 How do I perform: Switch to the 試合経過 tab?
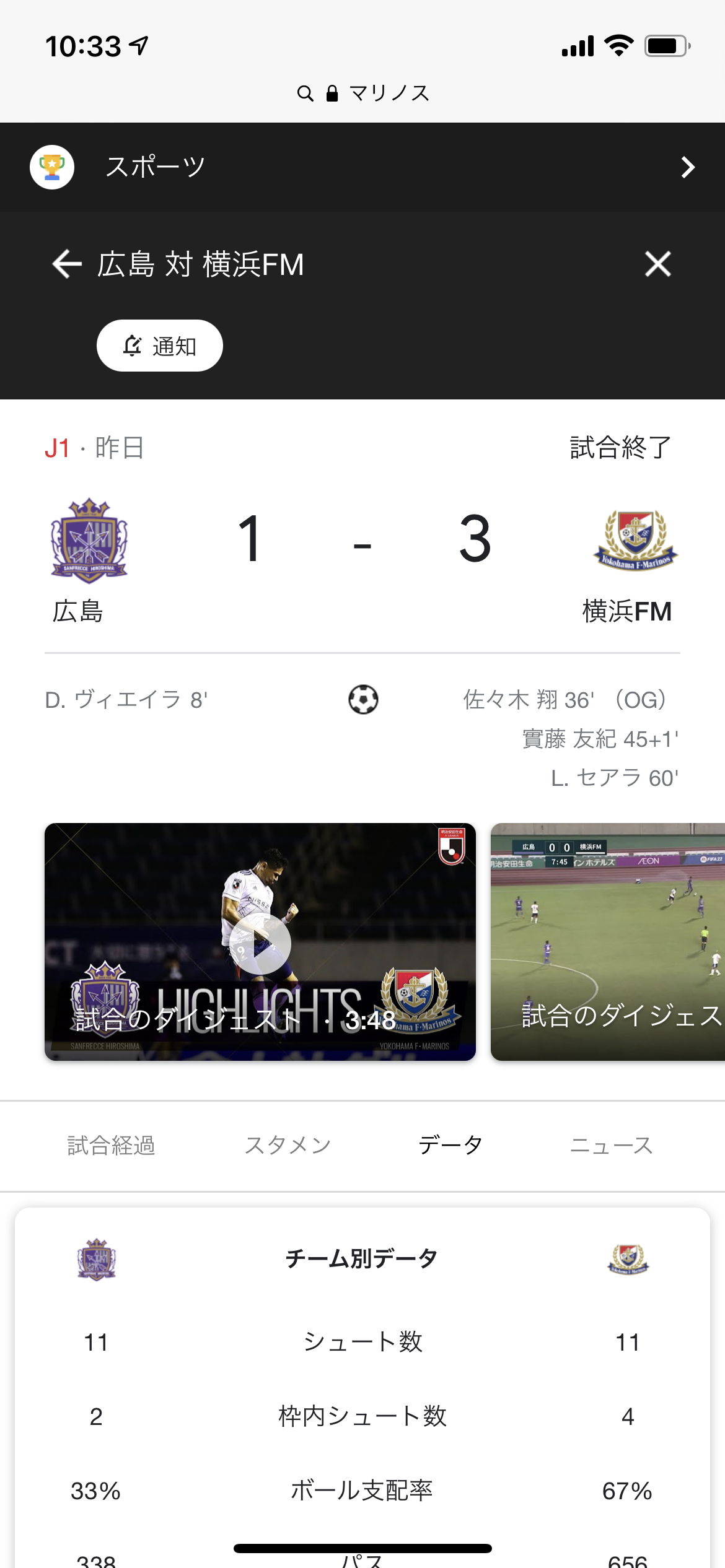click(111, 1146)
